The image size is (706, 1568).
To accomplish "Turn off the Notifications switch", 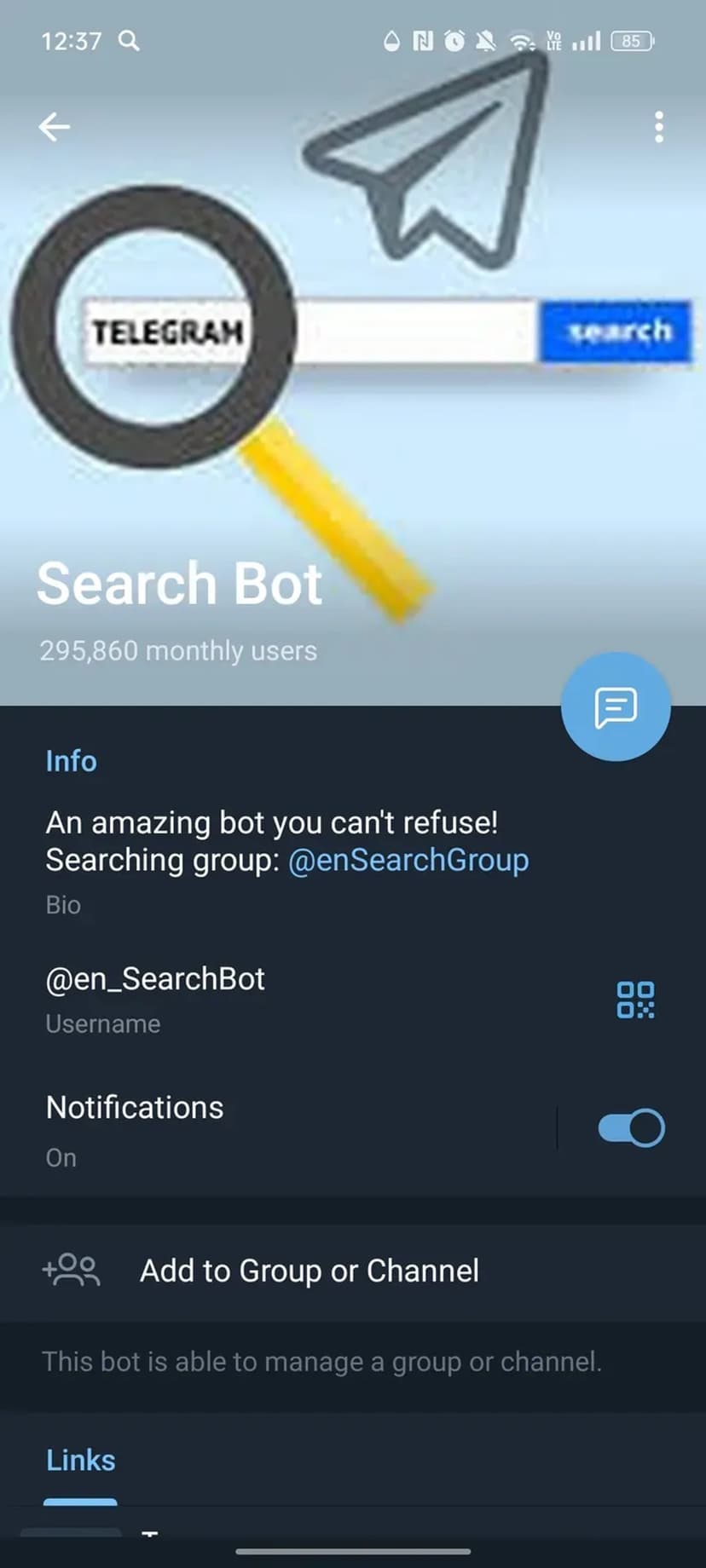I will point(631,1128).
